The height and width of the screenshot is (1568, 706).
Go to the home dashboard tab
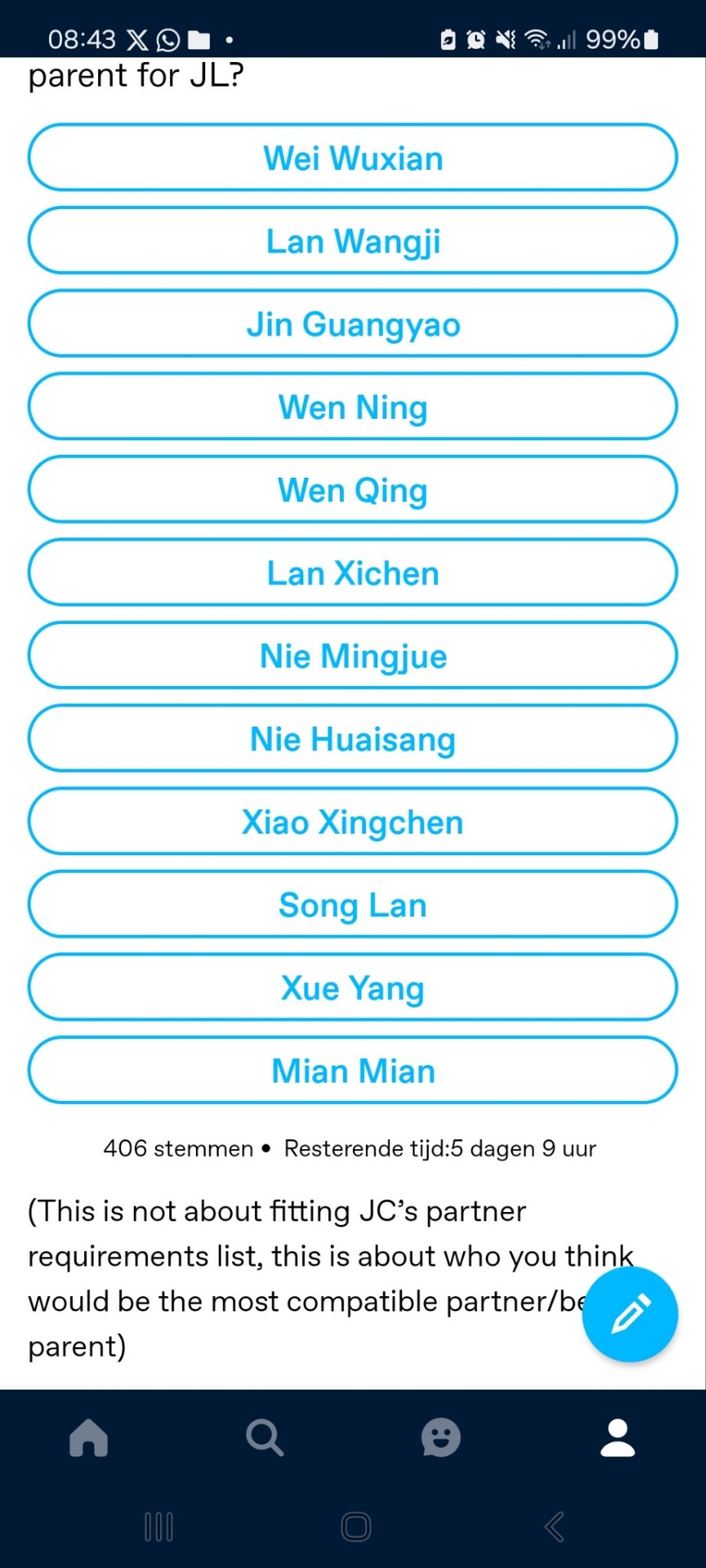pyautogui.click(x=88, y=1438)
